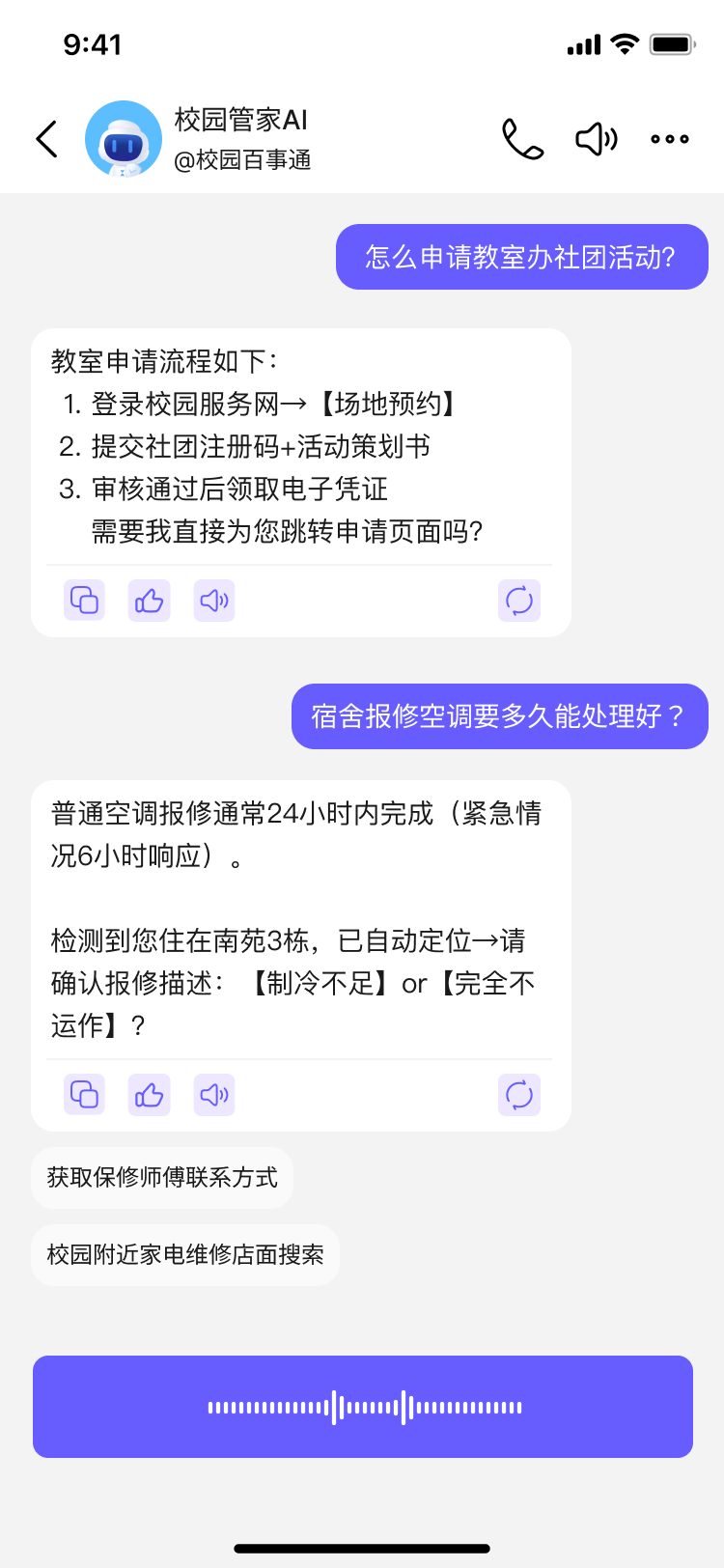Viewport: 724px width, 1568px height.
Task: Open the more options menu
Action: [668, 138]
